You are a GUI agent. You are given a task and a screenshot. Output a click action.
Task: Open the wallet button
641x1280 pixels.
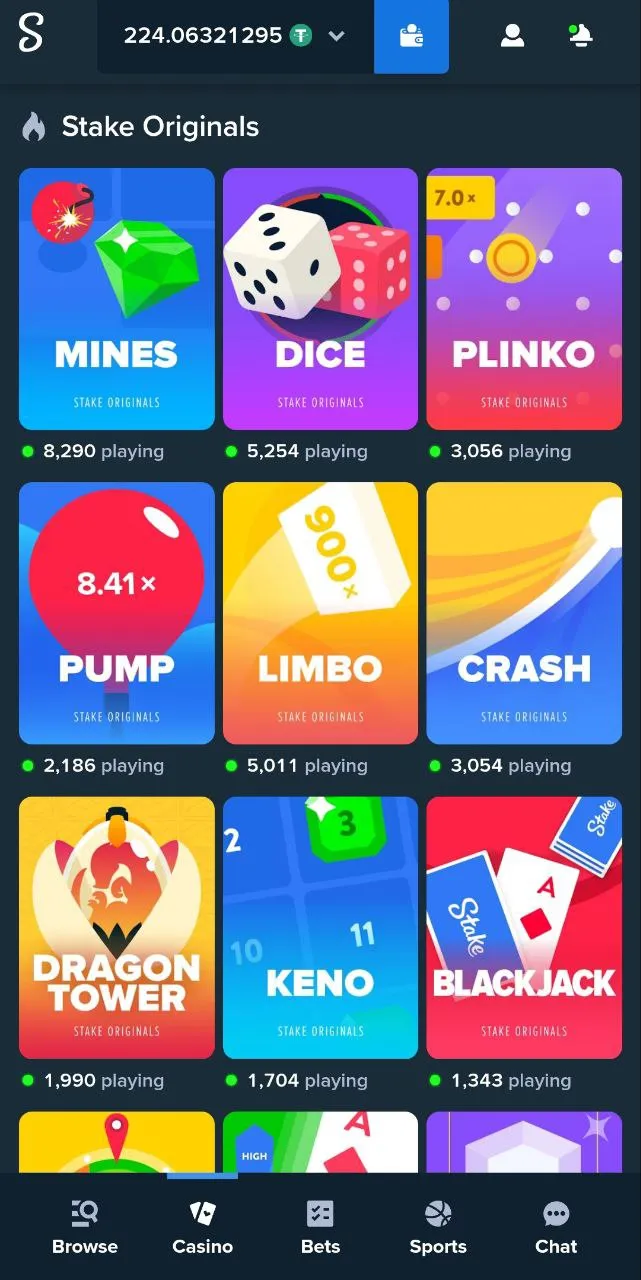(411, 37)
